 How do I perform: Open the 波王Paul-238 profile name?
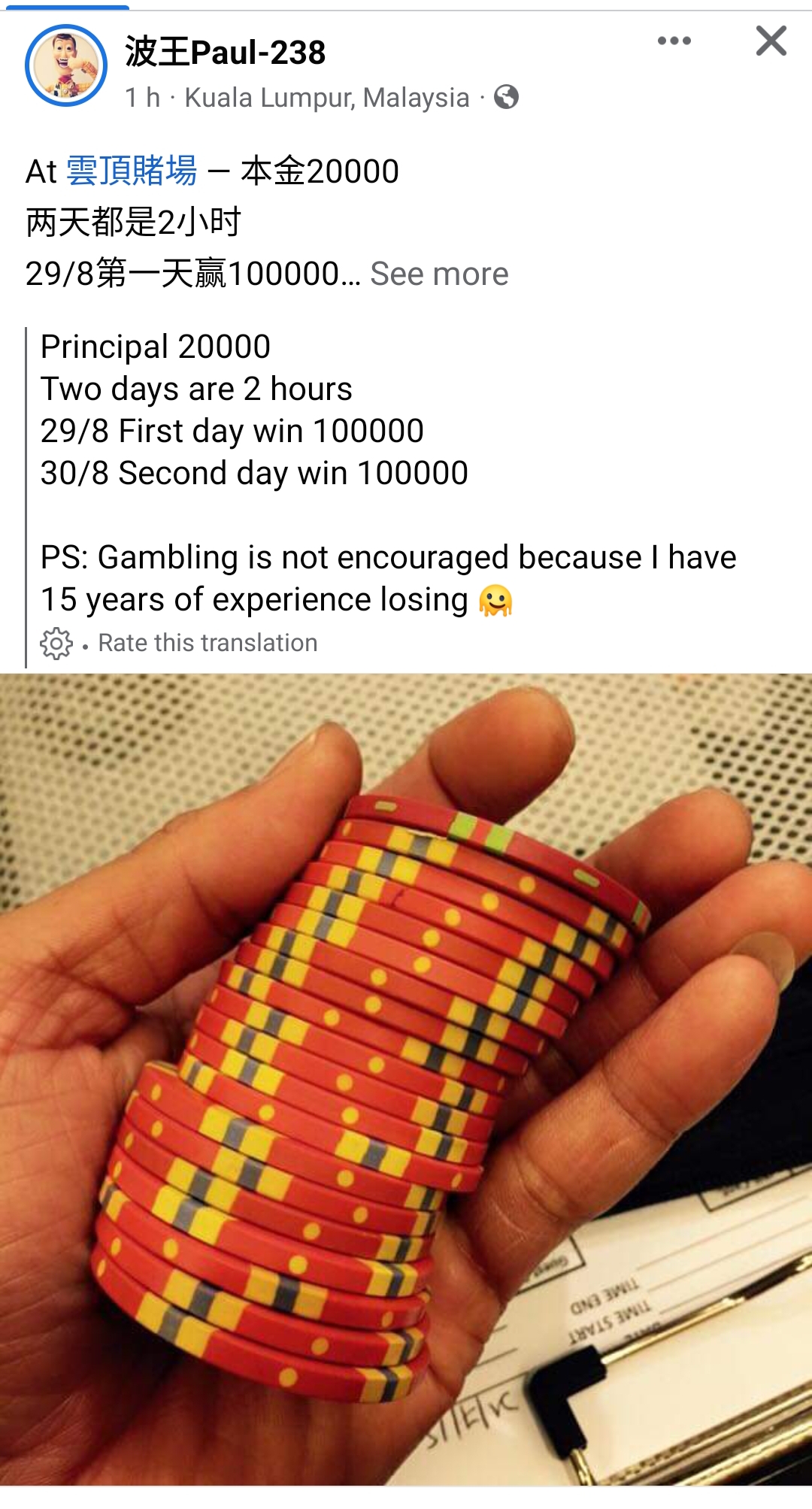click(225, 53)
